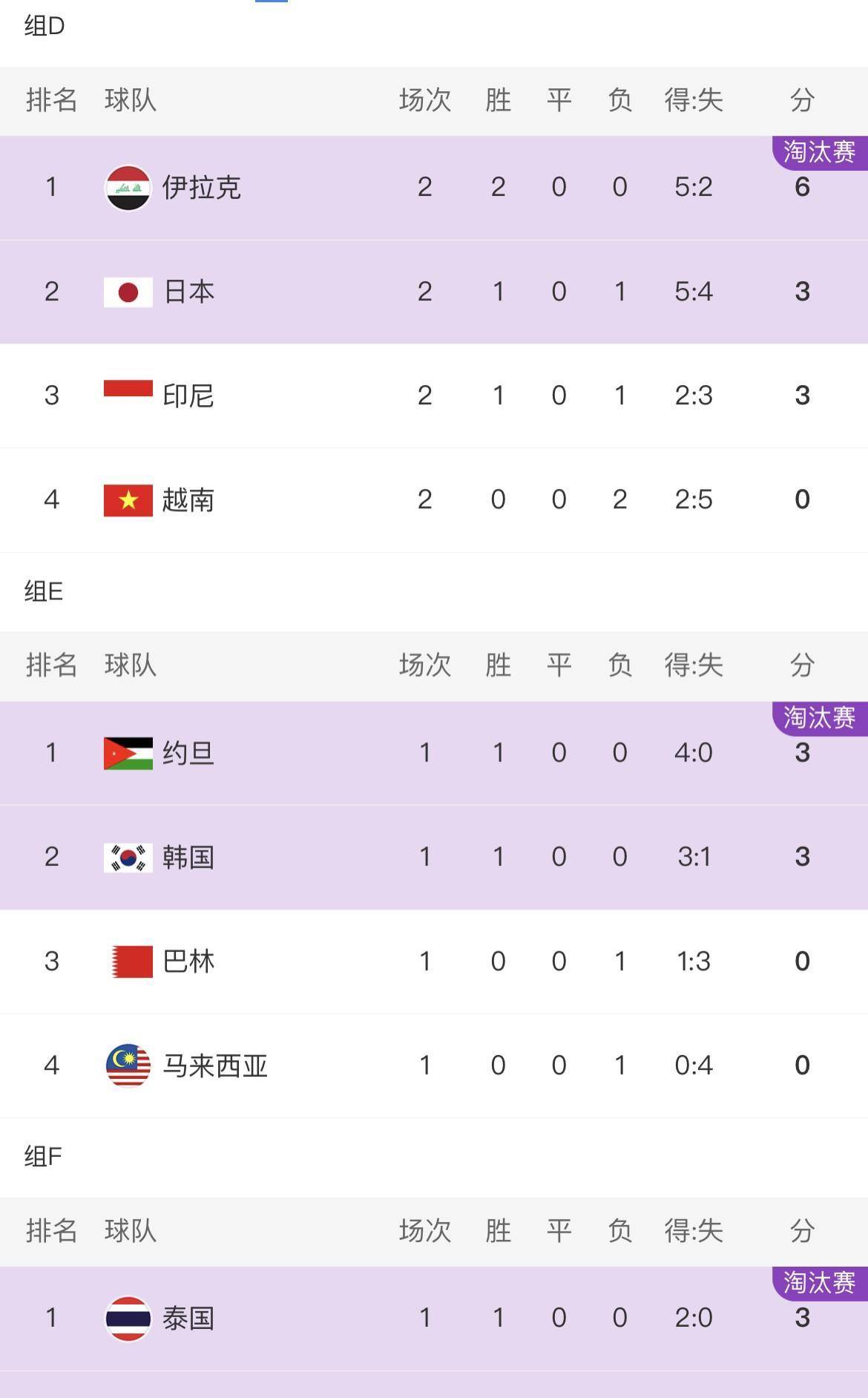Select the Indonesia flag icon

point(128,396)
